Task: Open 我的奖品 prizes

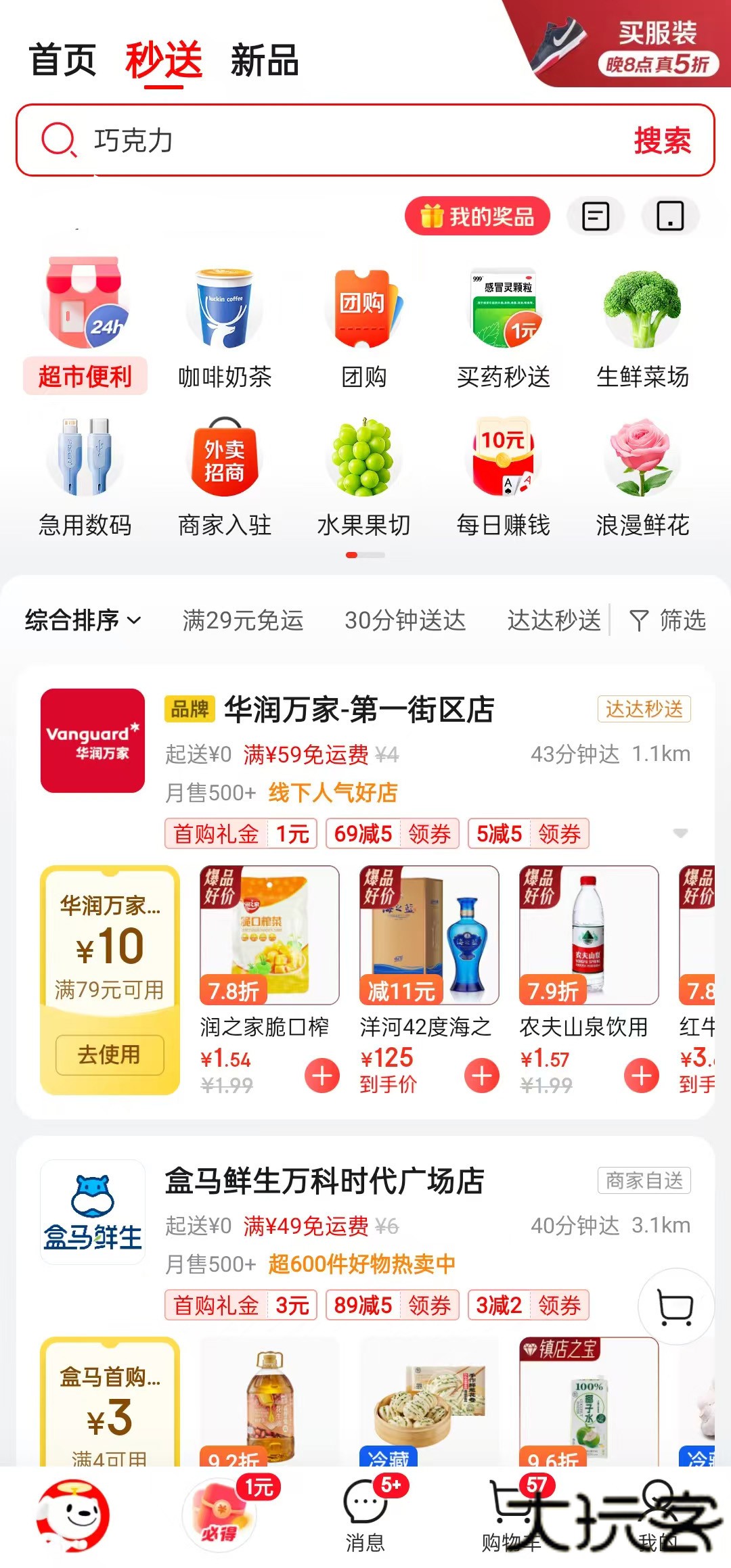Action: [477, 216]
